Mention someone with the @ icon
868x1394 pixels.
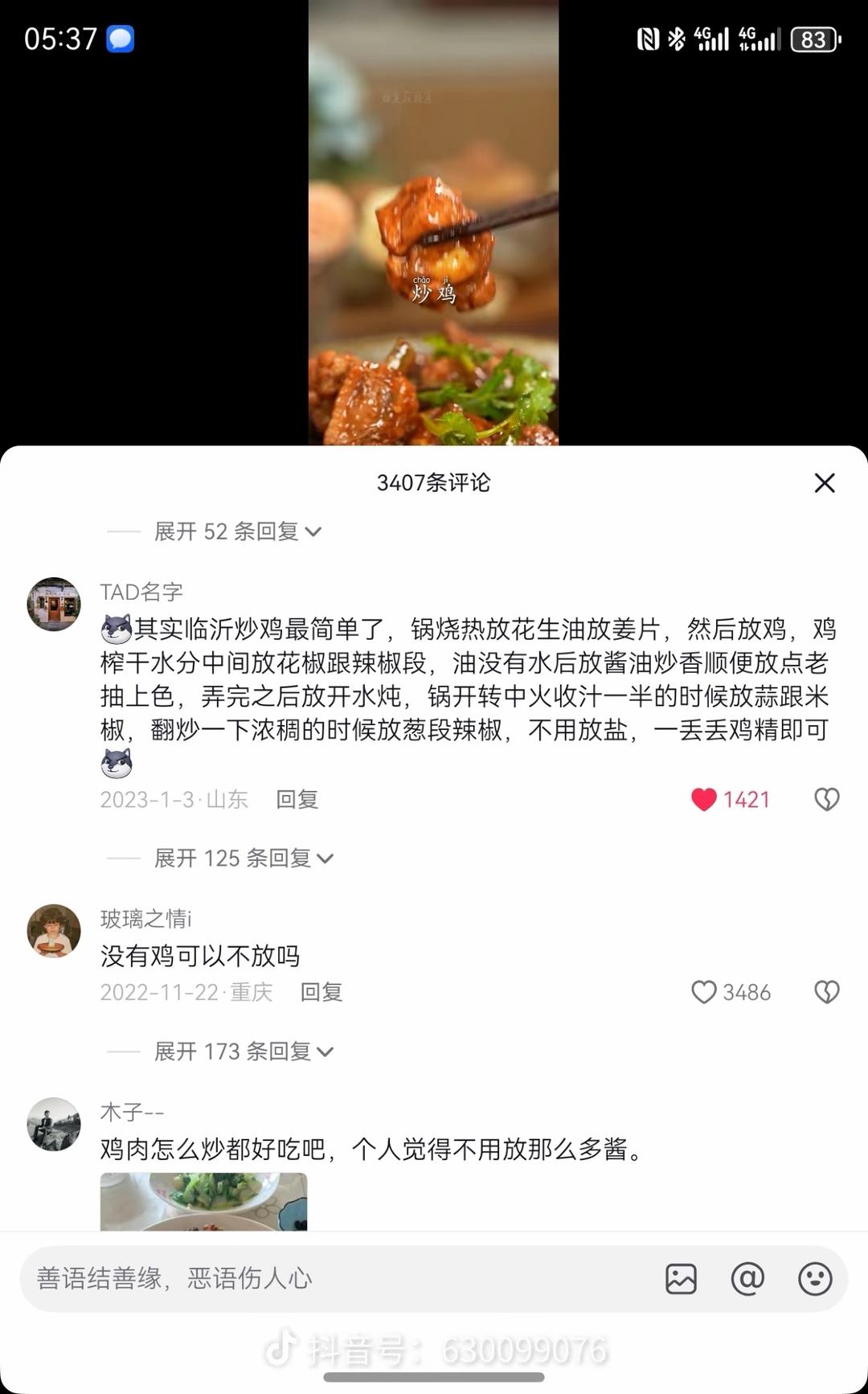click(x=747, y=1278)
